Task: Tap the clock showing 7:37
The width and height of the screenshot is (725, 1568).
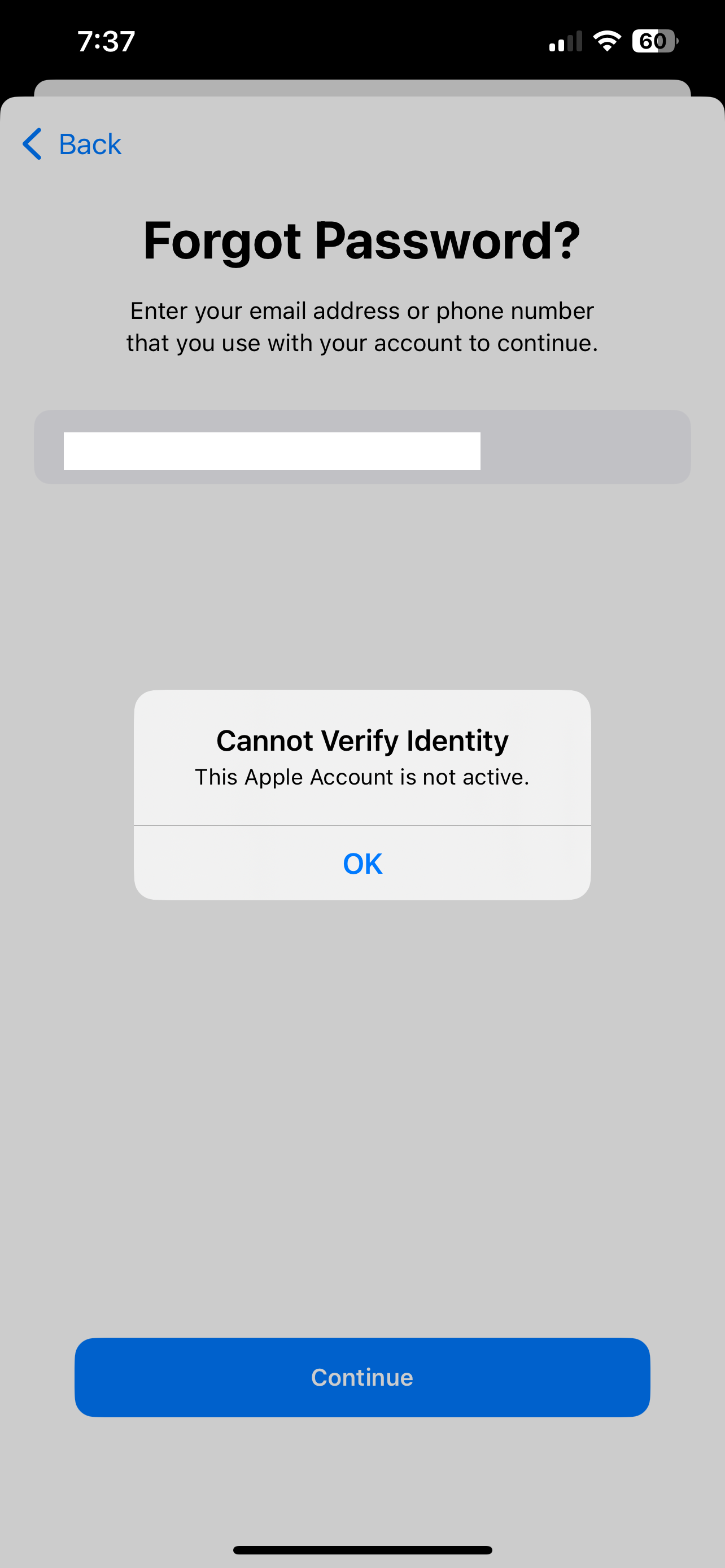Action: pyautogui.click(x=106, y=40)
